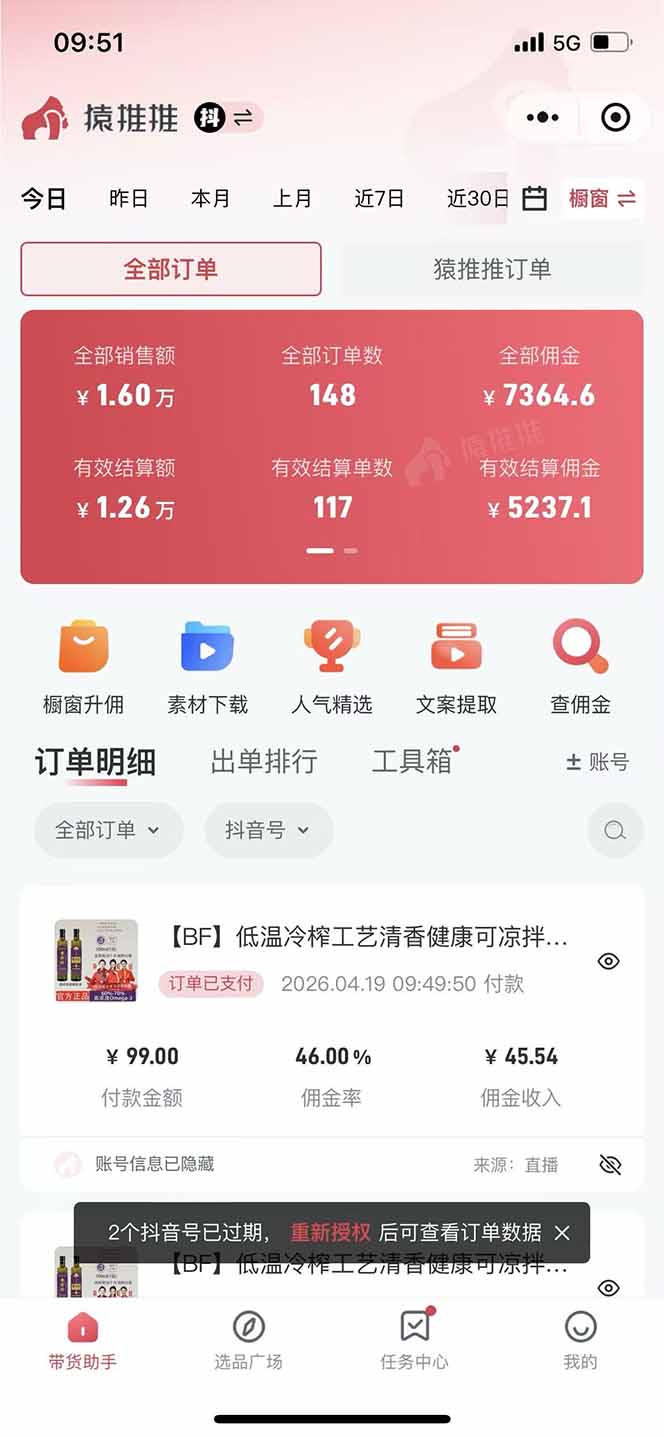Expand the 全部订单 dropdown filter
Image resolution: width=664 pixels, height=1437 pixels.
(x=109, y=830)
